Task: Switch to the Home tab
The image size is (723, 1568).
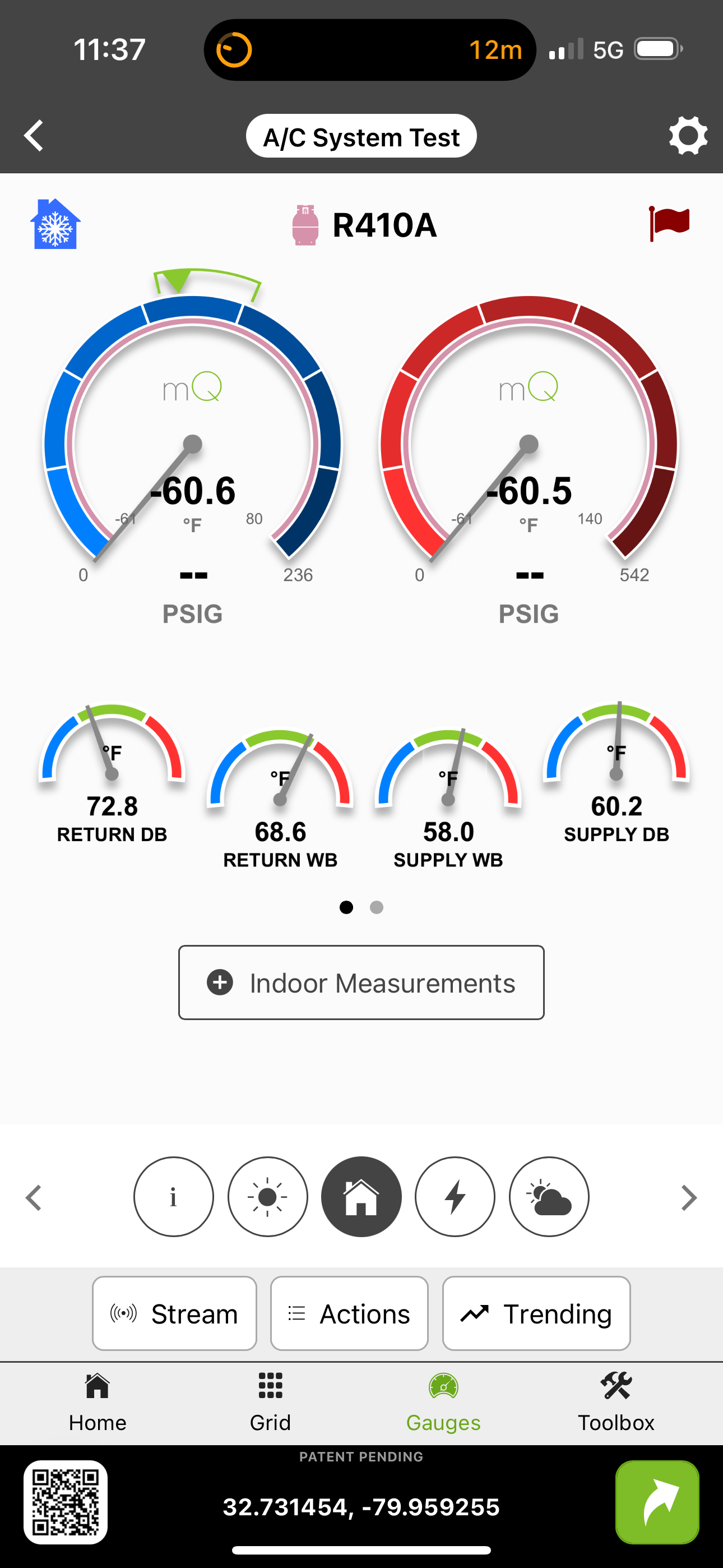Action: click(x=98, y=1403)
